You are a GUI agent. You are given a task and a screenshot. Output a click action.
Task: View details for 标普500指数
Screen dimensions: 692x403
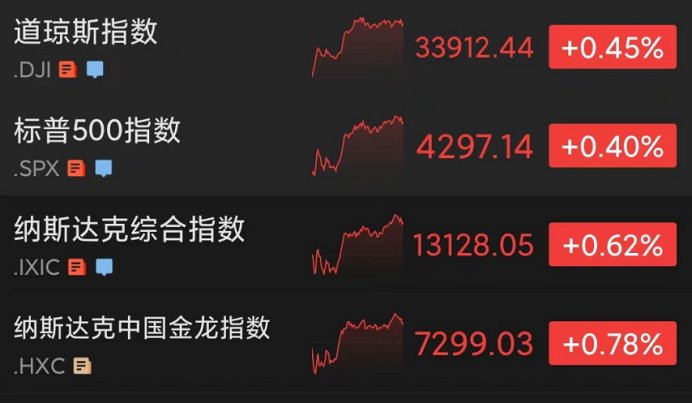[97, 130]
